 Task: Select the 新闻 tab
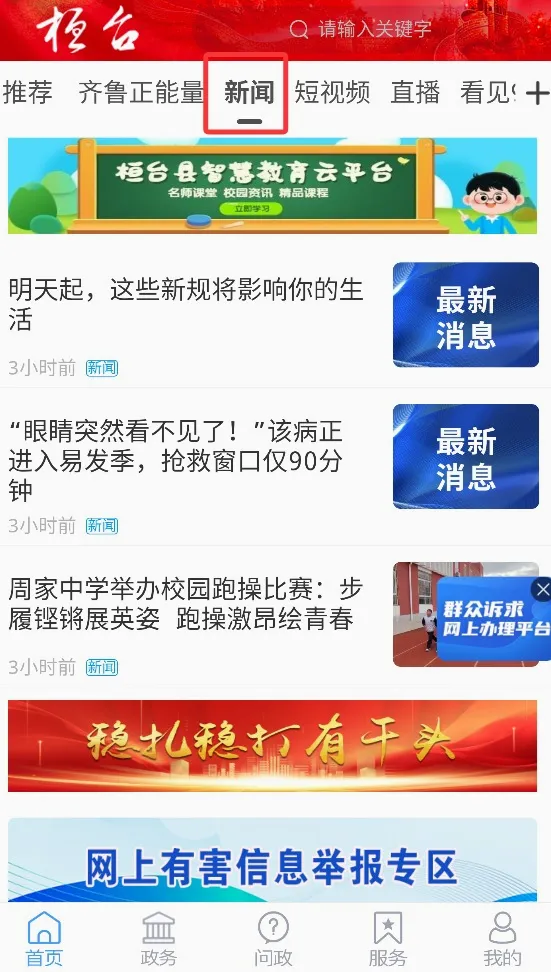(249, 93)
